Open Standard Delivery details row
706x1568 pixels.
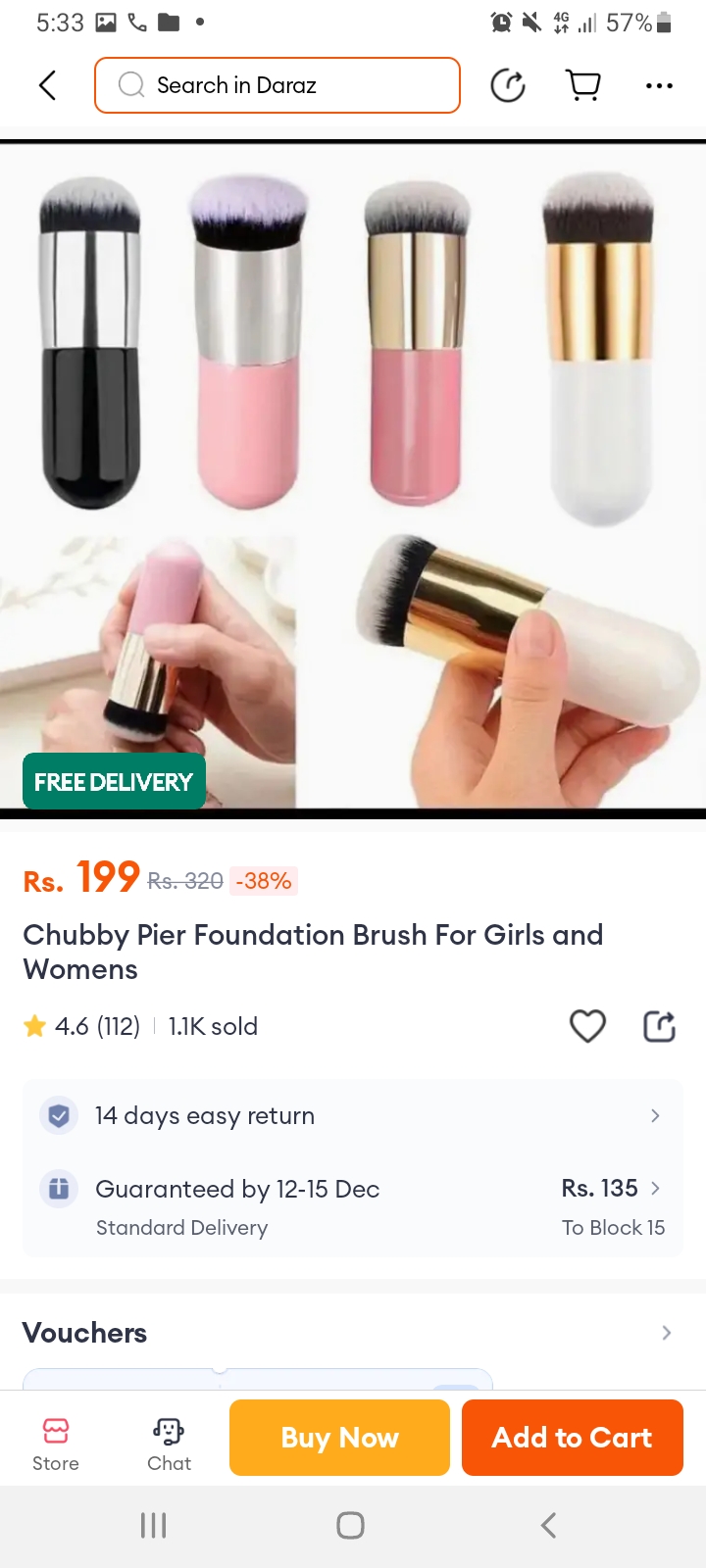pos(353,1206)
